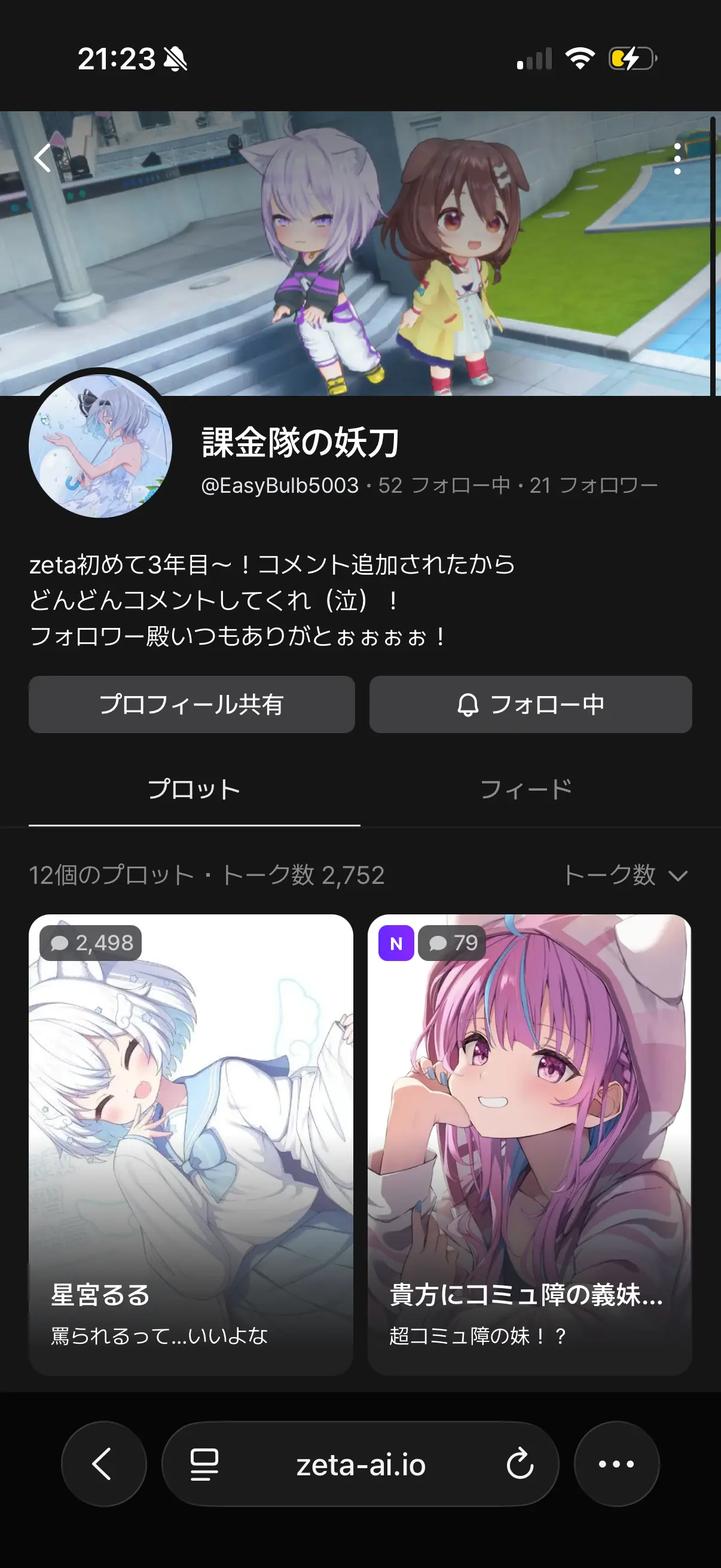Open the page menu icon in address bar
Image resolution: width=721 pixels, height=1568 pixels.
204,1464
